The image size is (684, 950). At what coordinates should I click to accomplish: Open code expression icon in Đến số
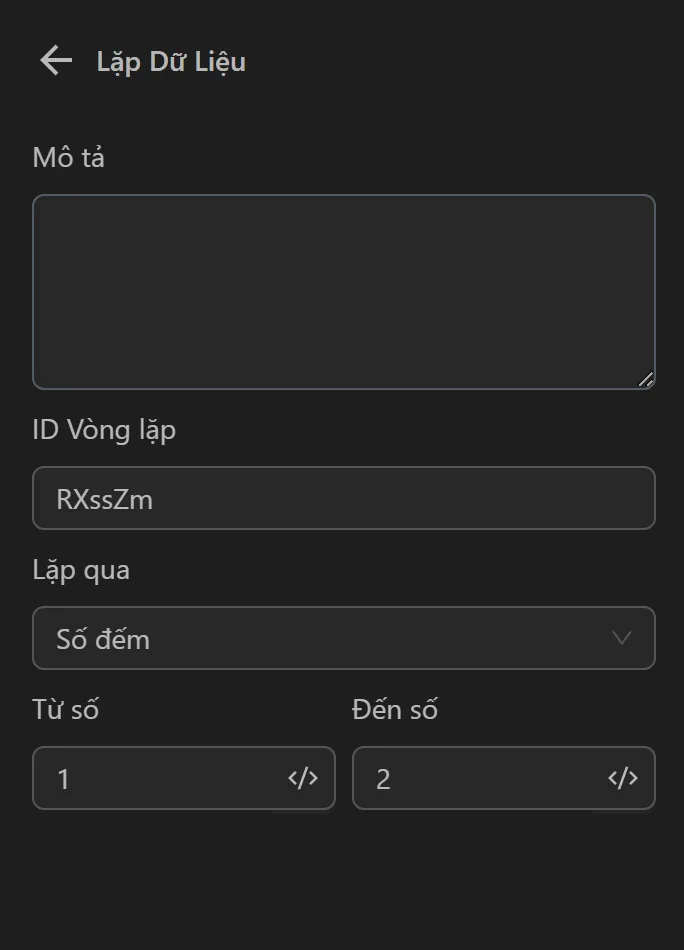[x=623, y=778]
